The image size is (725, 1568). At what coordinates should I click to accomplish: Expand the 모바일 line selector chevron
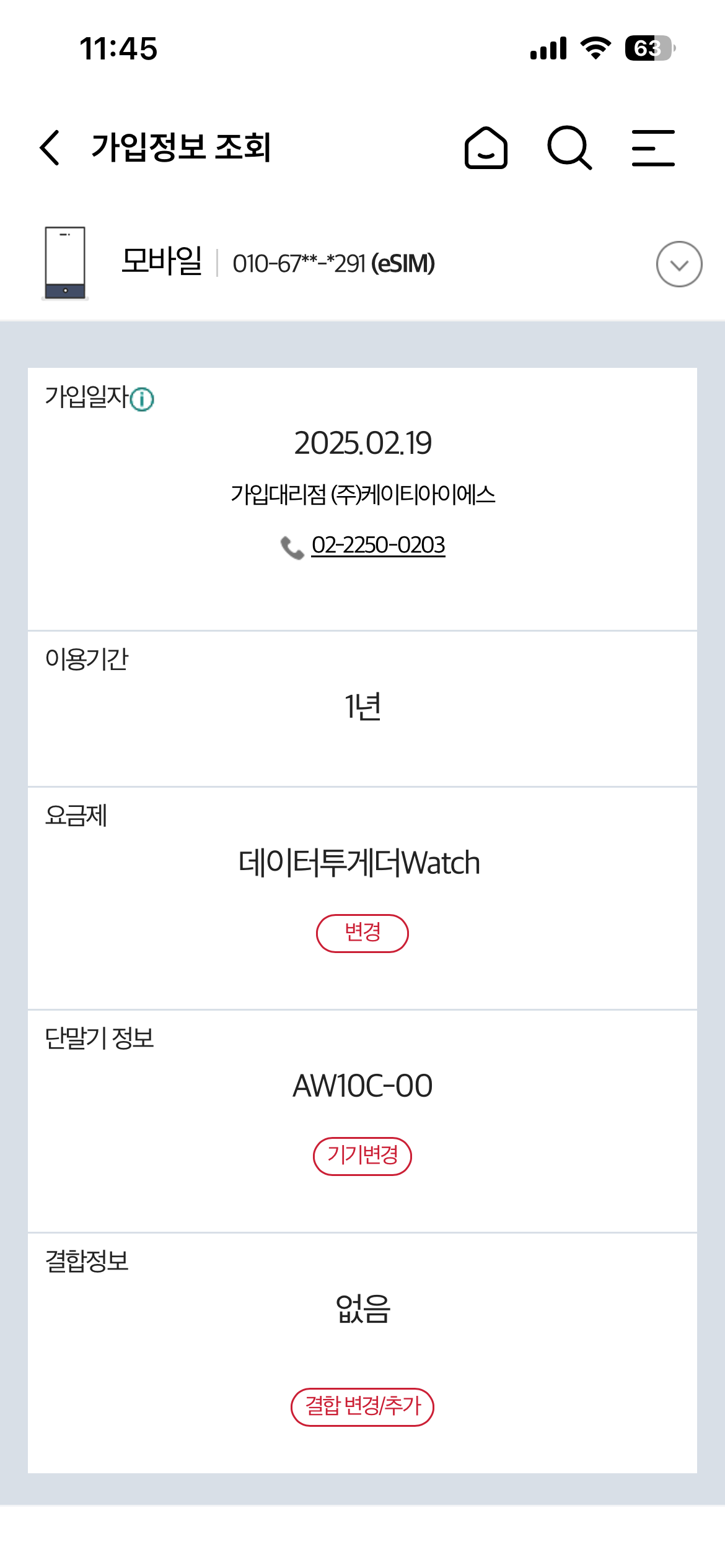(679, 264)
